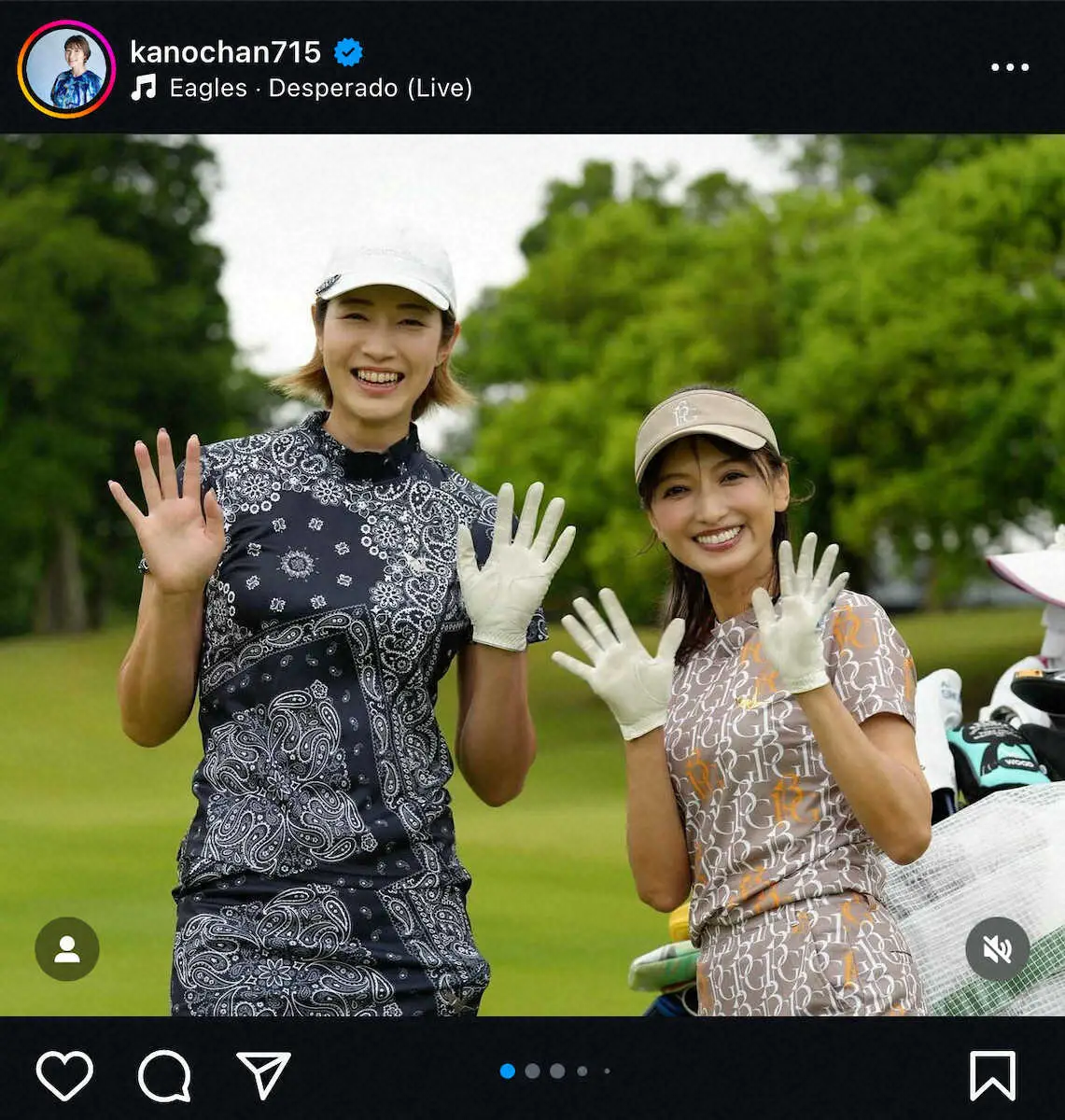Open the three-dot overflow menu
The width and height of the screenshot is (1065, 1120).
(1009, 67)
